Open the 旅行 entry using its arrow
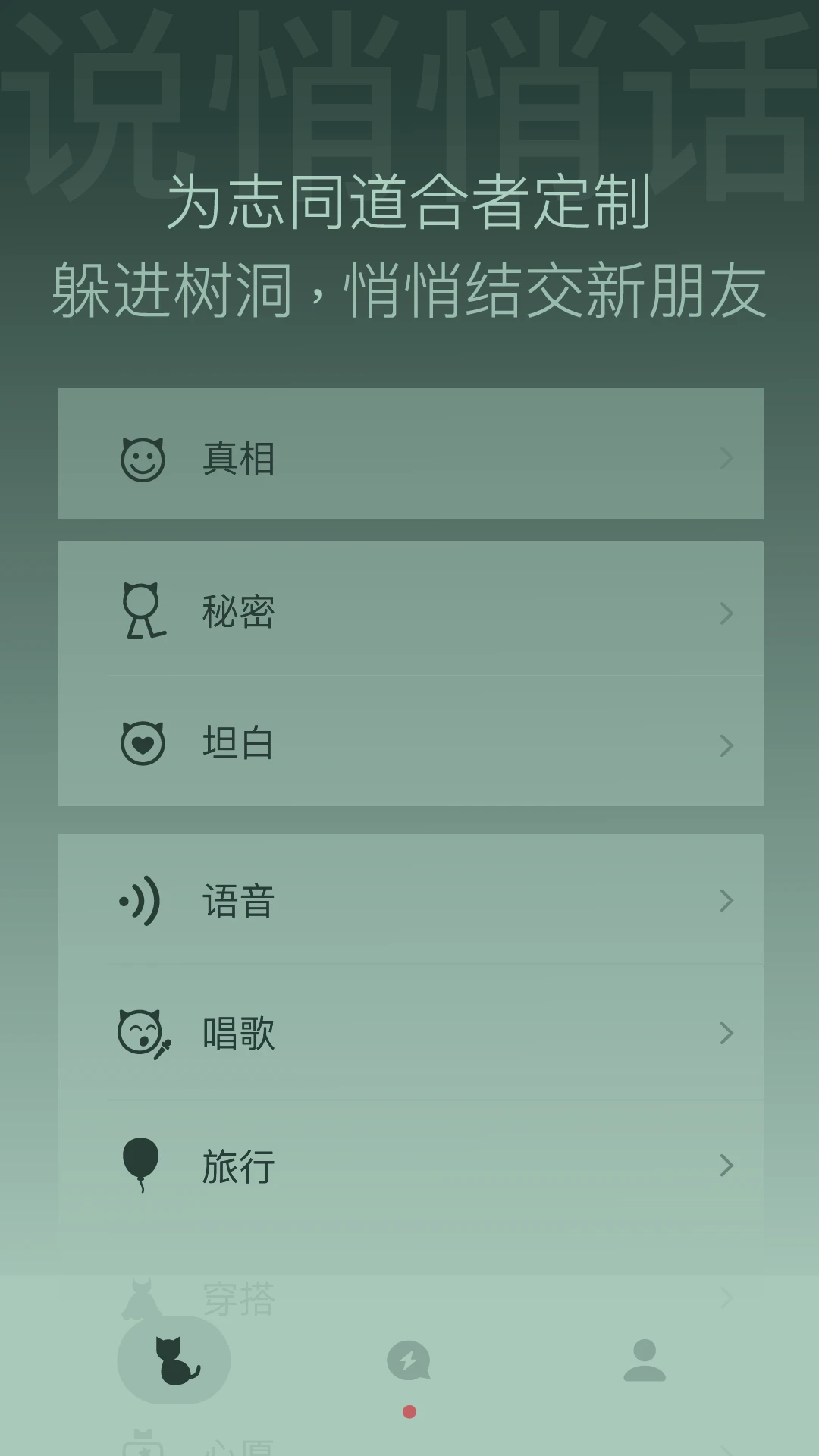Screen dimensions: 819x1456 coord(726,1166)
